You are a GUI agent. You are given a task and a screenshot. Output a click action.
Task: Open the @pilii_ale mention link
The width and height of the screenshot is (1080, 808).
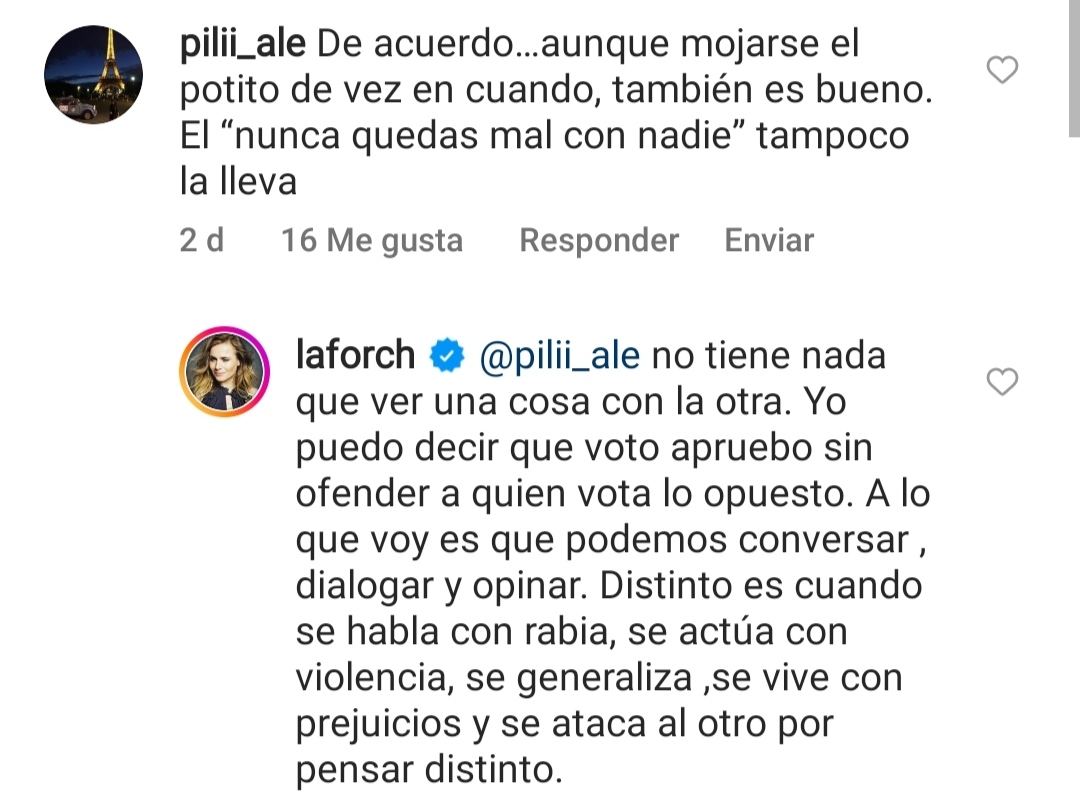coord(560,356)
